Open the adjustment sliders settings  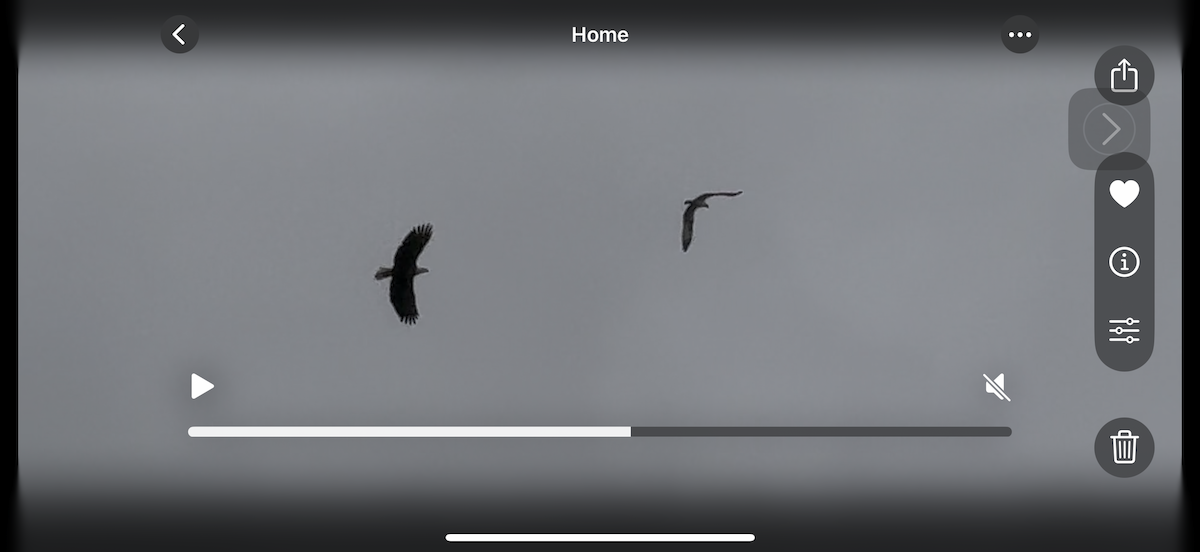coord(1124,330)
